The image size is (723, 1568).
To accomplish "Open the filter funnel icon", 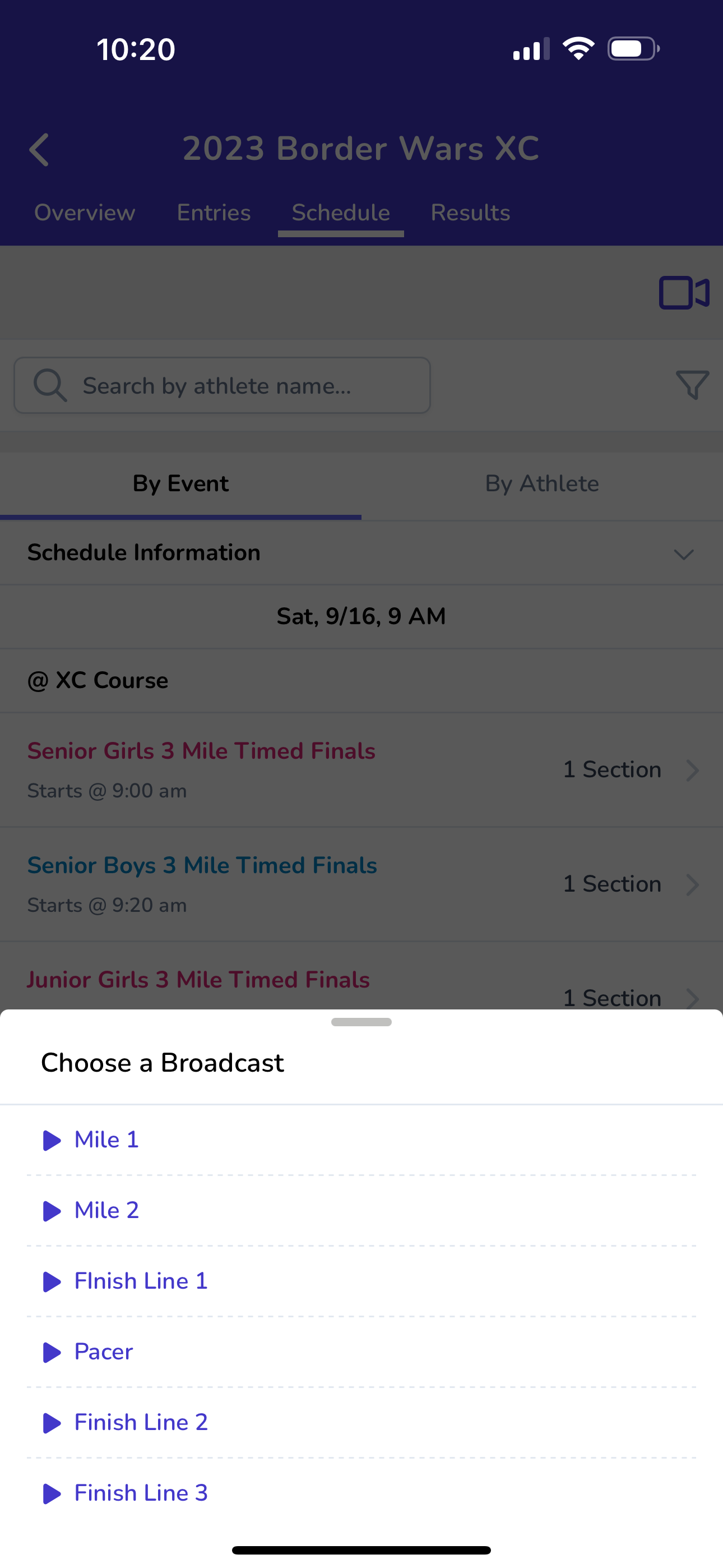I will coord(692,385).
